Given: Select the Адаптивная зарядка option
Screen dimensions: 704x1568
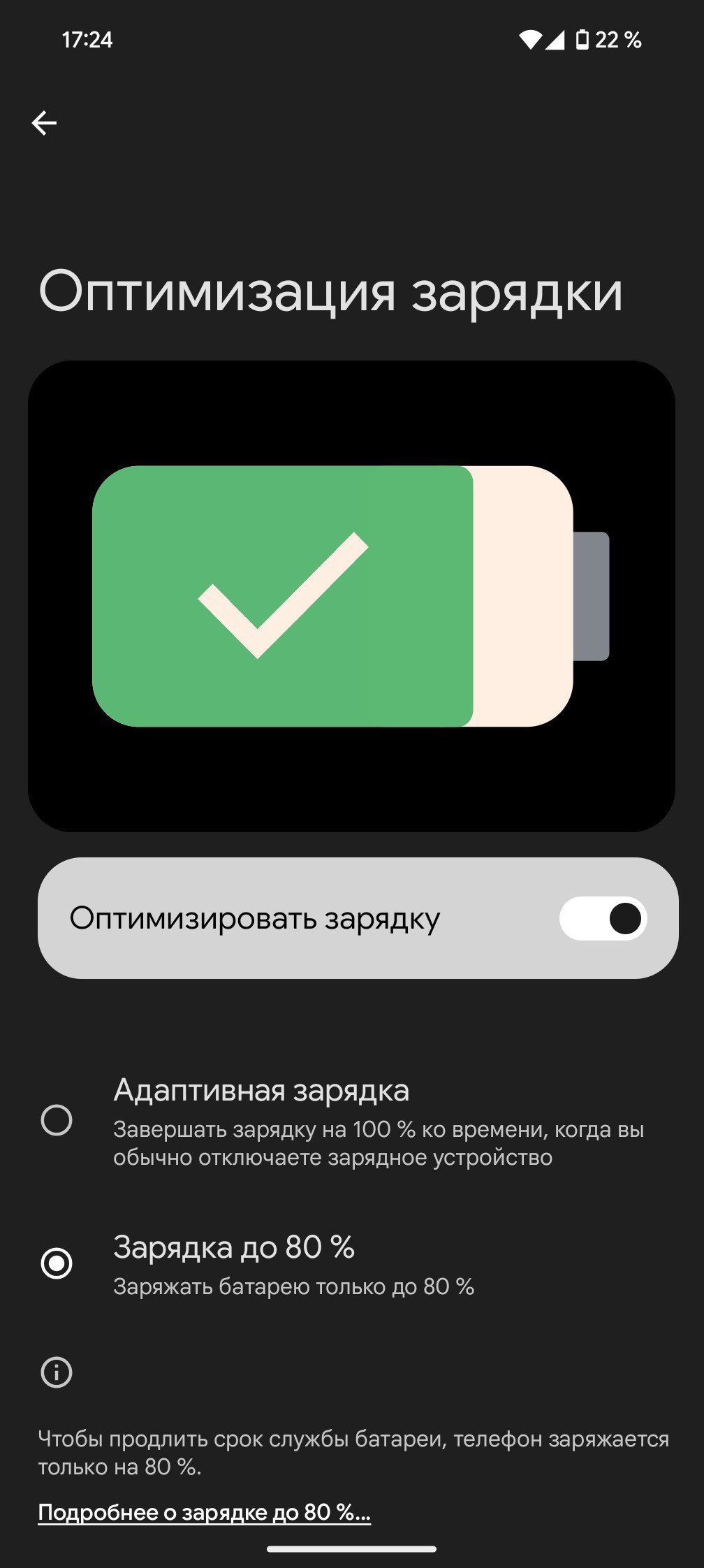Looking at the screenshot, I should (57, 1120).
